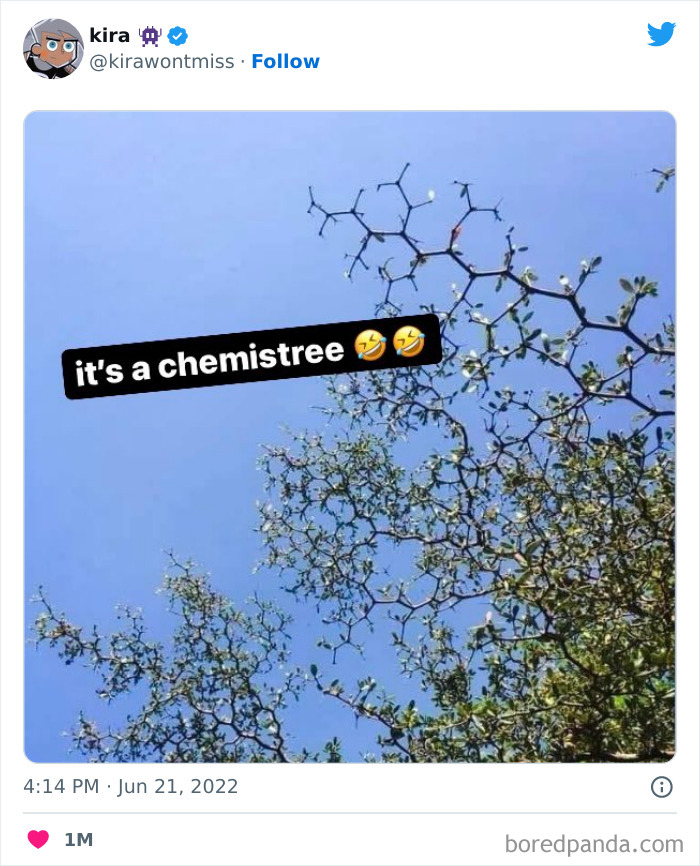Open the tweet info icon
700x866 pixels.
pos(662,787)
